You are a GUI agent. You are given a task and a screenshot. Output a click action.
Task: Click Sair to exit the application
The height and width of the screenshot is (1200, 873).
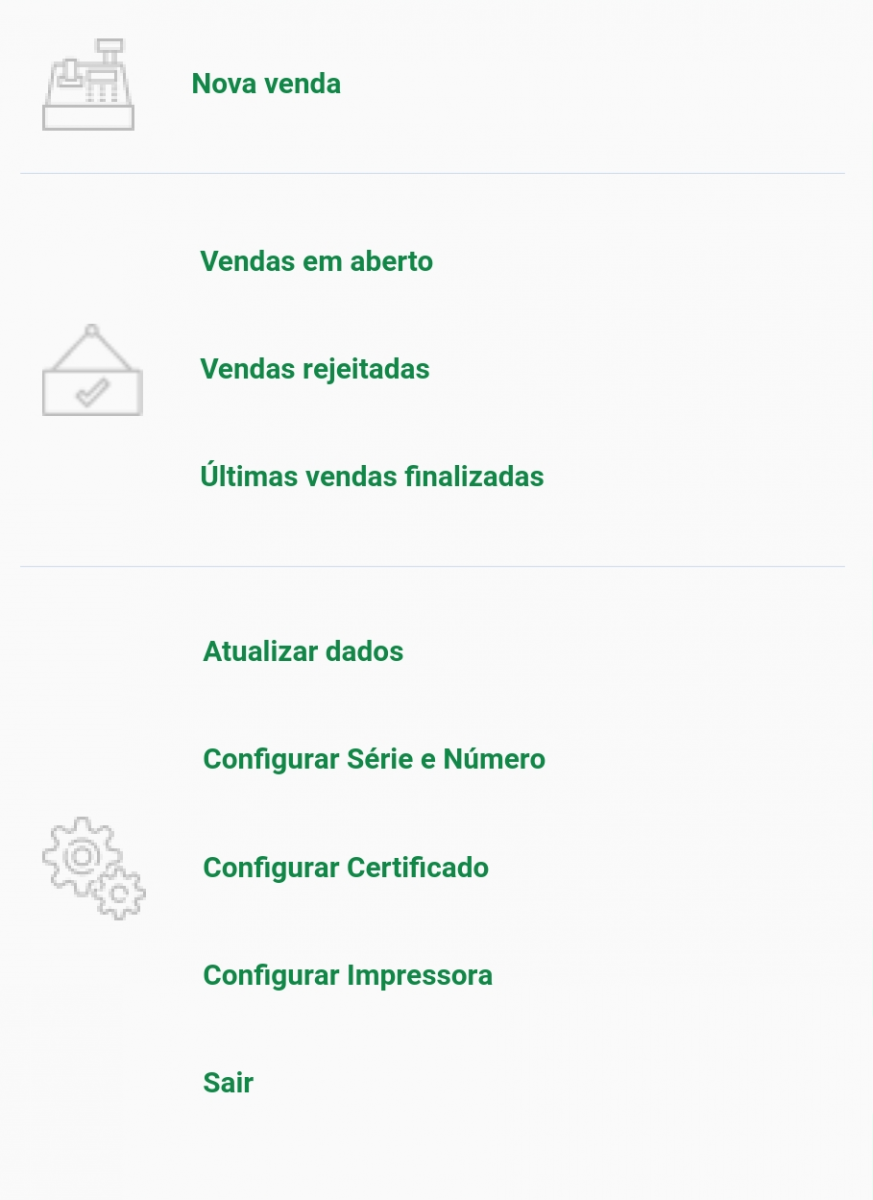coord(228,1082)
